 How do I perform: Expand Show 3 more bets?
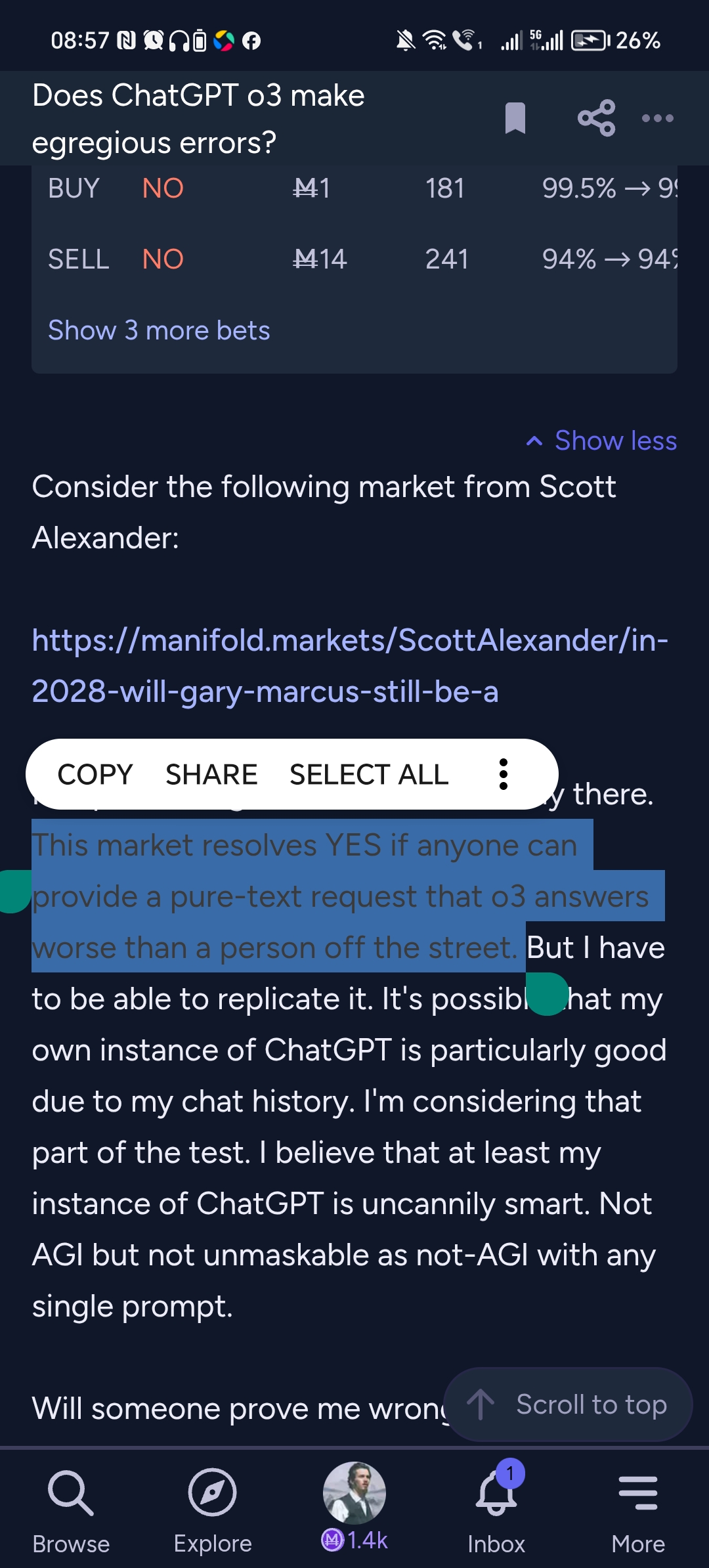pyautogui.click(x=159, y=330)
